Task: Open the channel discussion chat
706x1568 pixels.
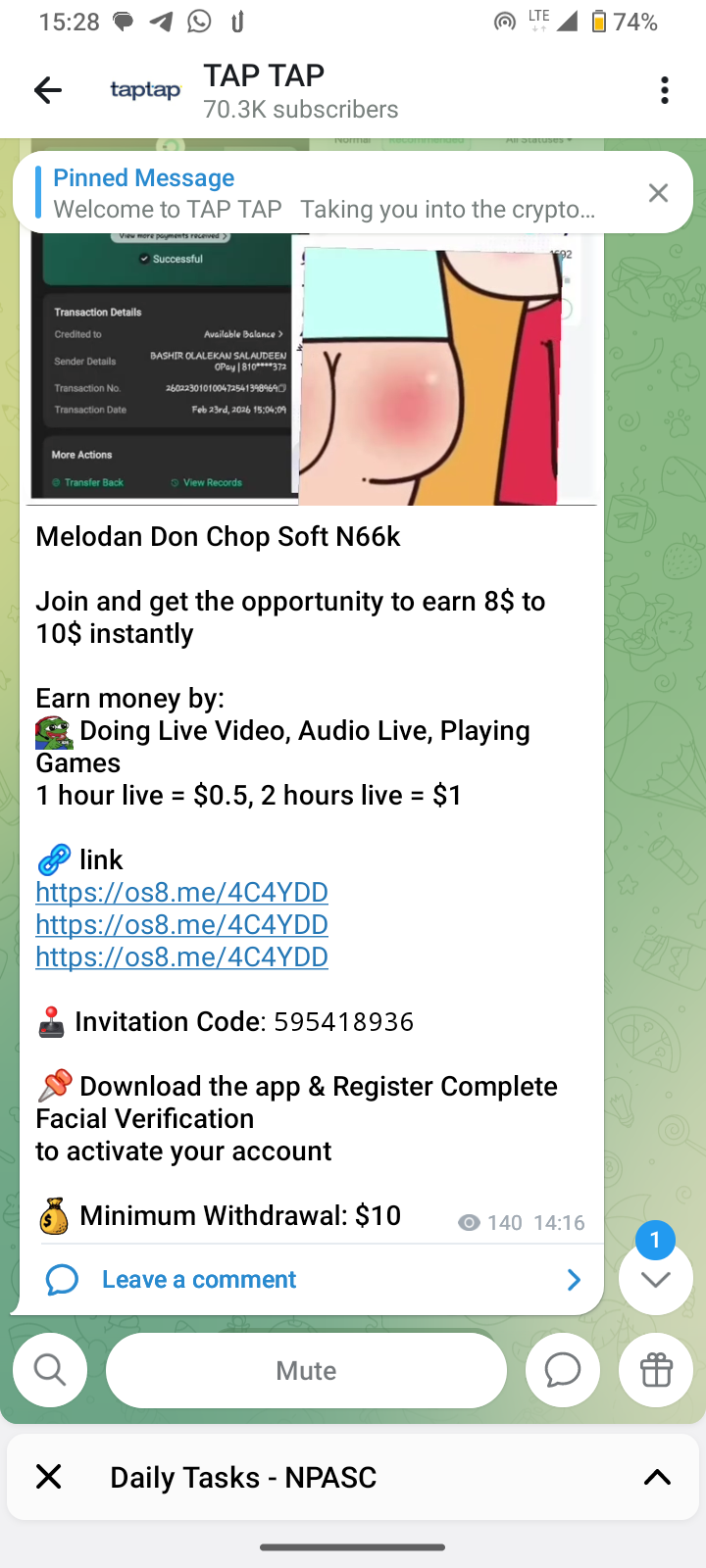Action: [563, 1370]
